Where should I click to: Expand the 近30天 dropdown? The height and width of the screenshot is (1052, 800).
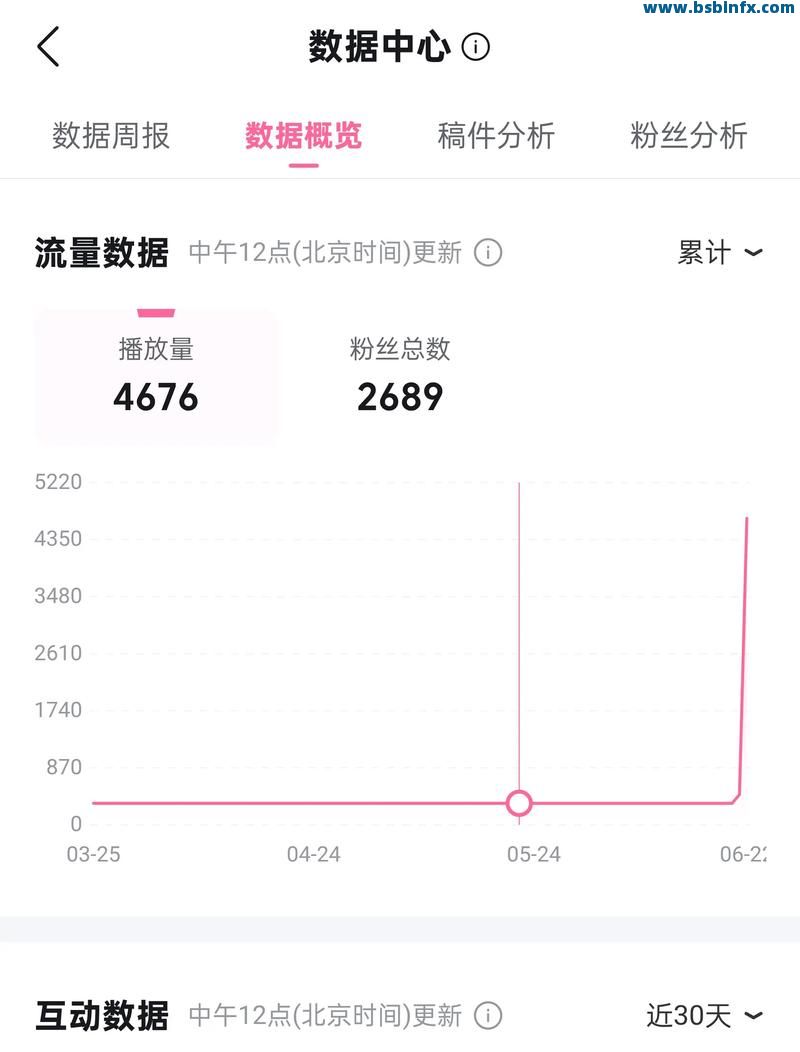pos(704,1016)
